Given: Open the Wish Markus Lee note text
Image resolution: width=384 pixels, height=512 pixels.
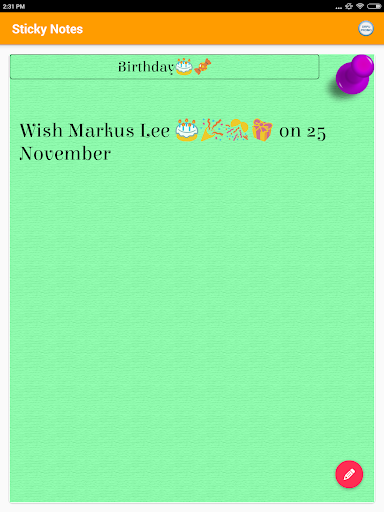Looking at the screenshot, I should click(172, 142).
